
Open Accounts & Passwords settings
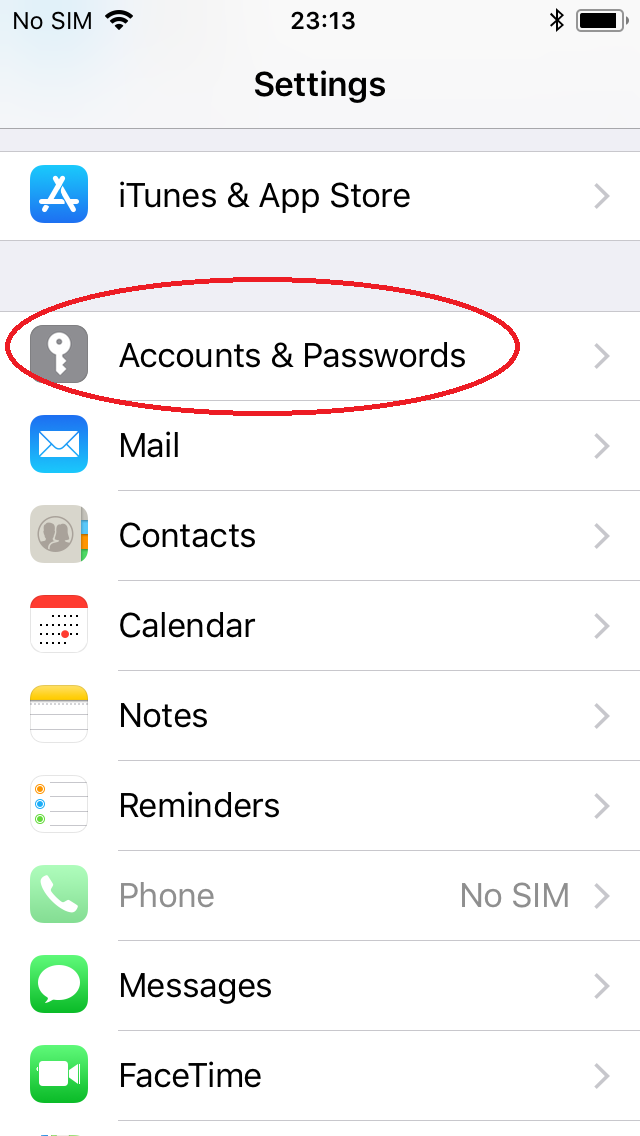(x=320, y=356)
